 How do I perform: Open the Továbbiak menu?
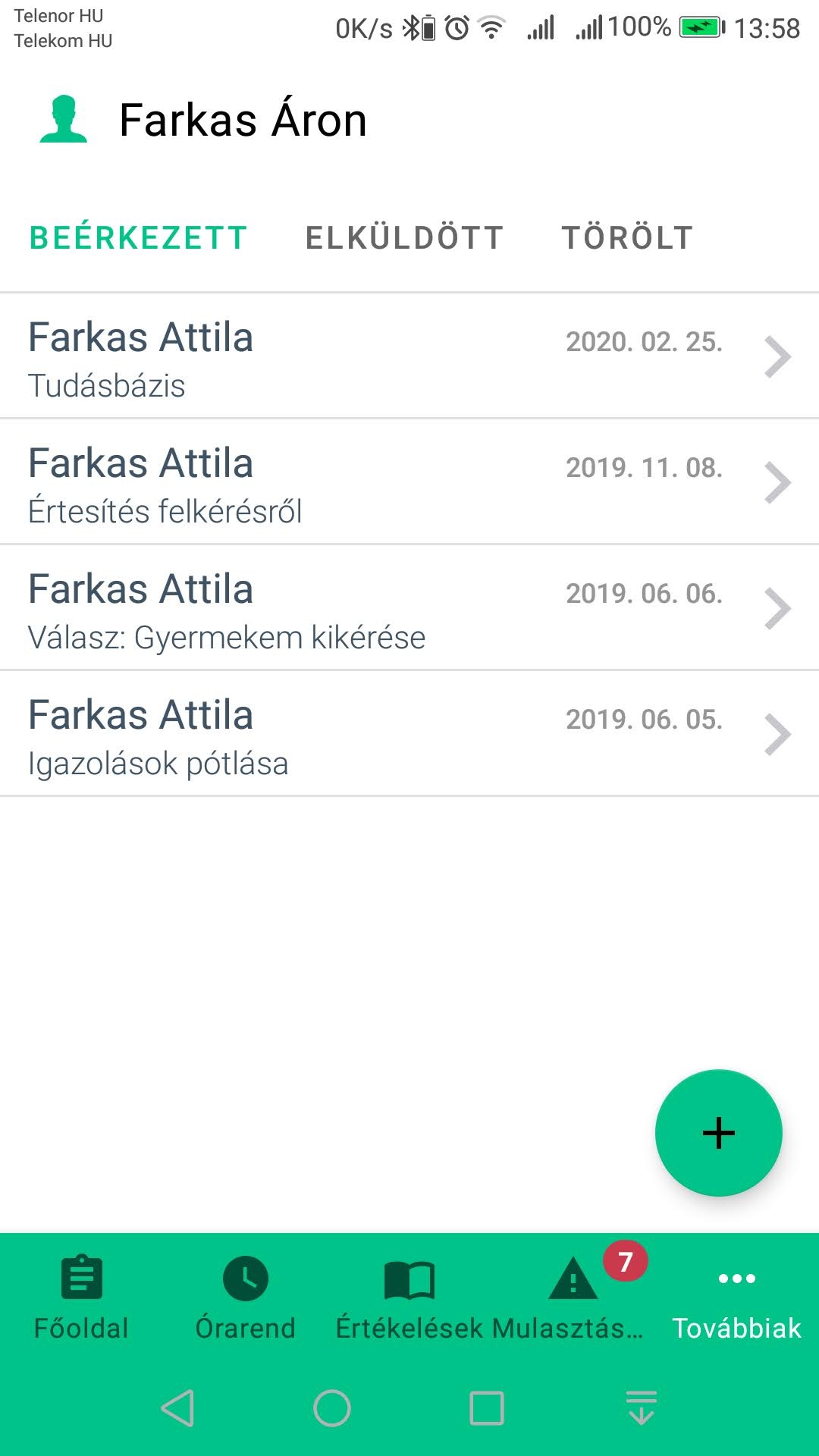[x=736, y=1298]
